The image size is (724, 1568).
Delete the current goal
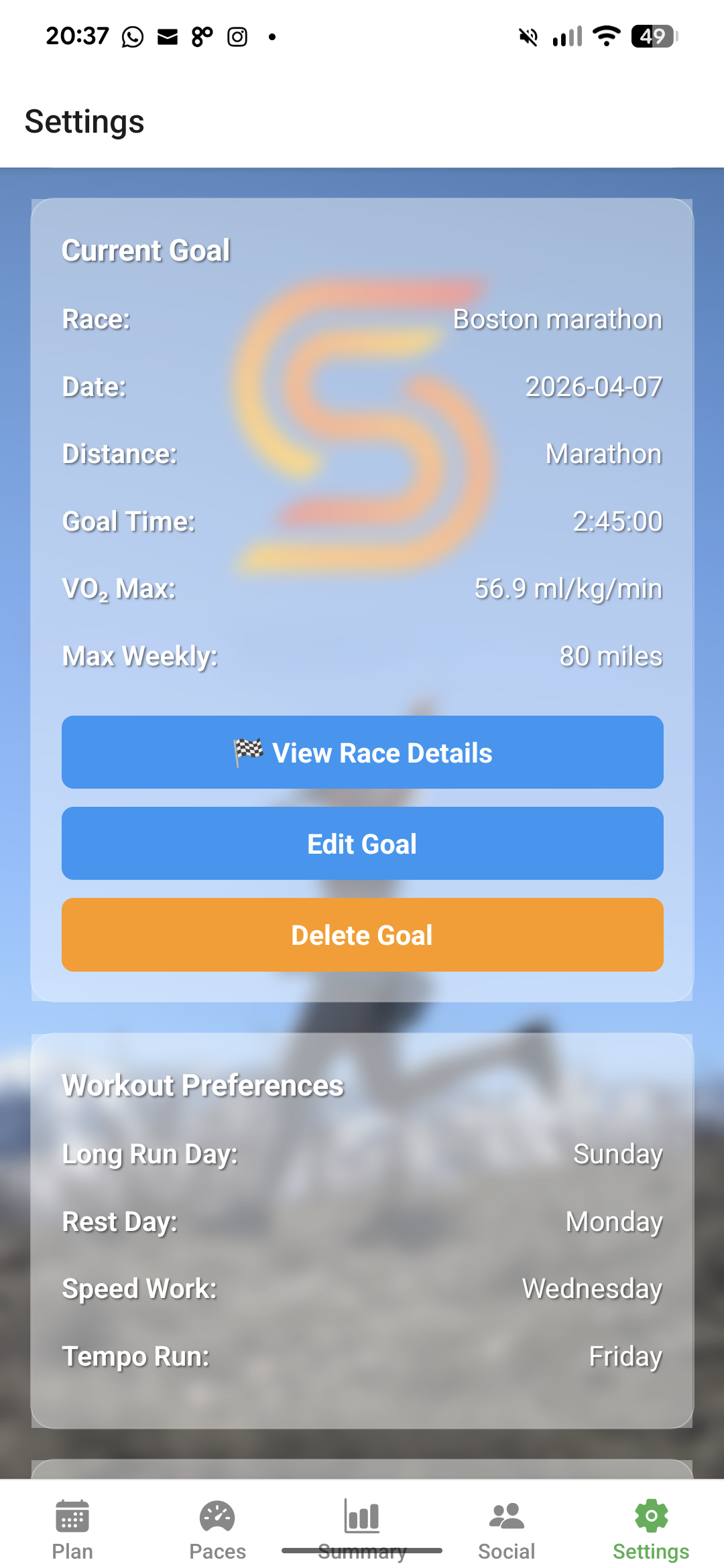click(362, 934)
